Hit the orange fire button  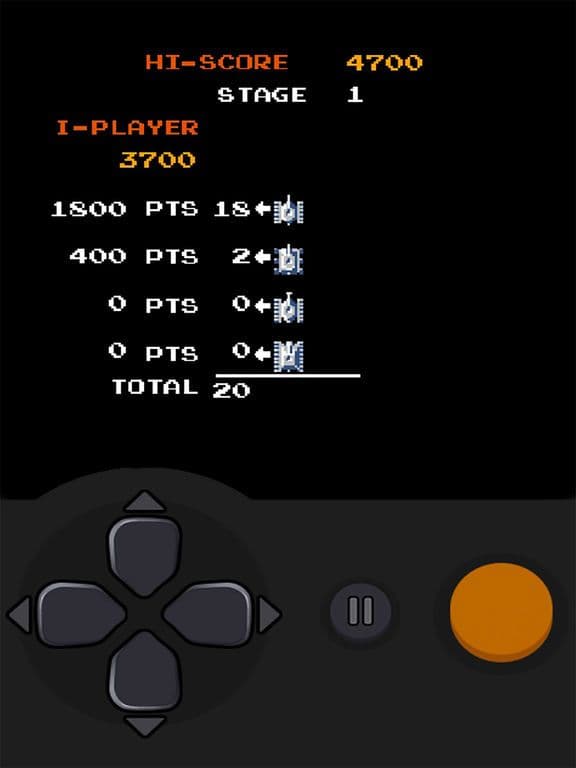(502, 612)
